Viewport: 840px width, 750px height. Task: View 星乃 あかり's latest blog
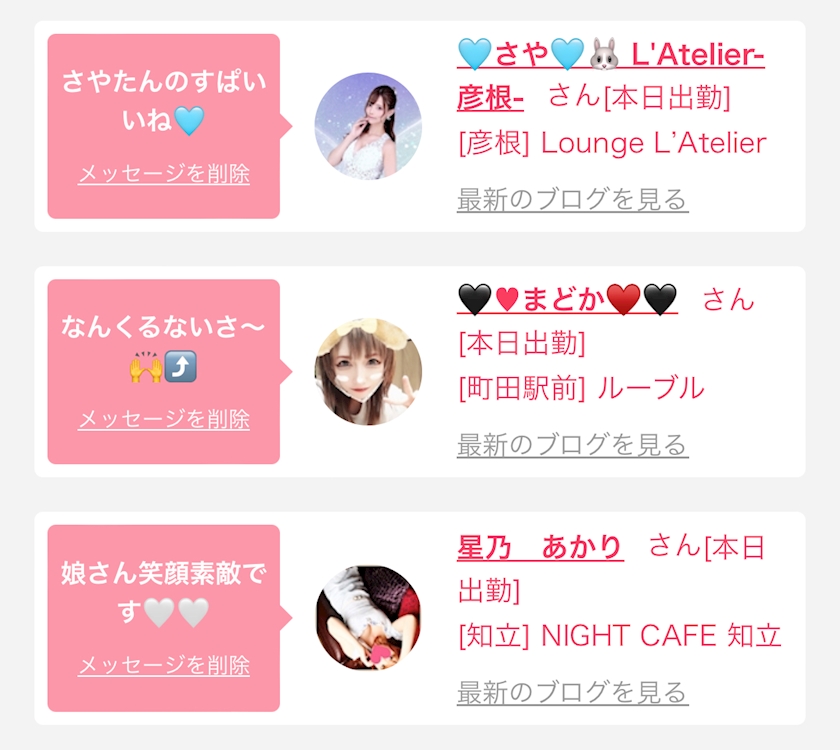(573, 692)
